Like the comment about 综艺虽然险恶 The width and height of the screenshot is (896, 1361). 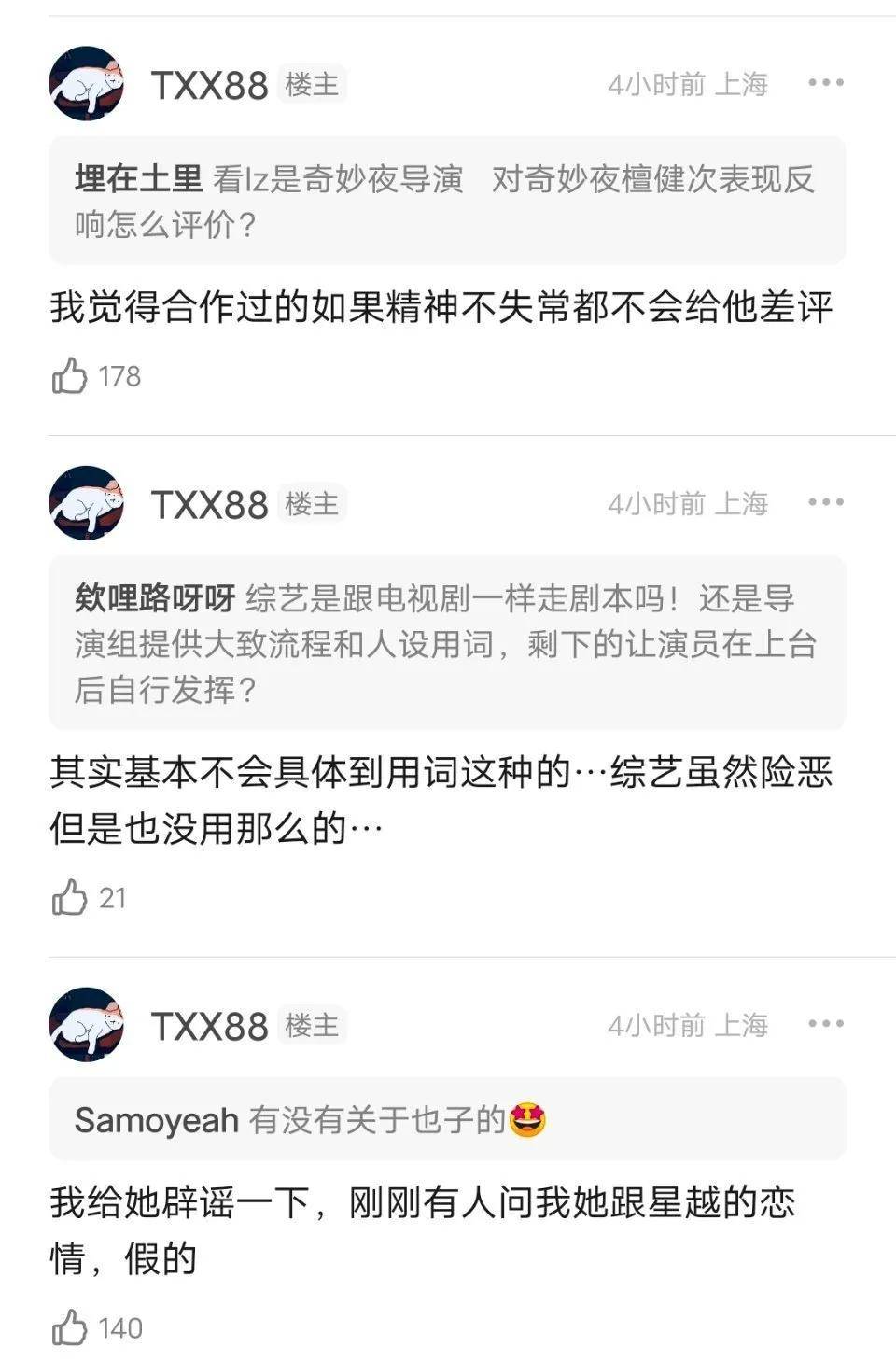[70, 898]
